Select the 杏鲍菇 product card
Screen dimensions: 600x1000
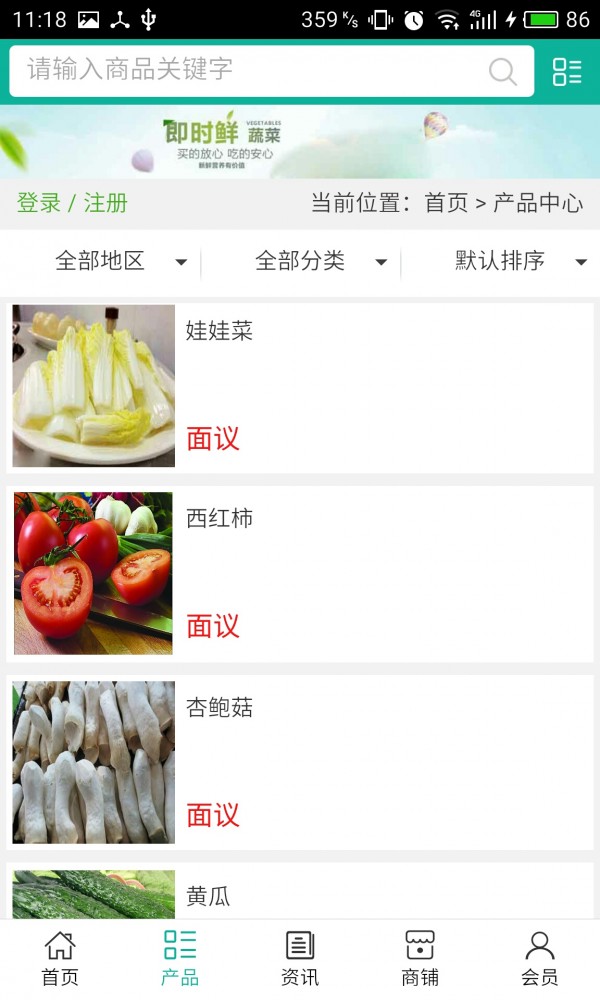point(300,762)
